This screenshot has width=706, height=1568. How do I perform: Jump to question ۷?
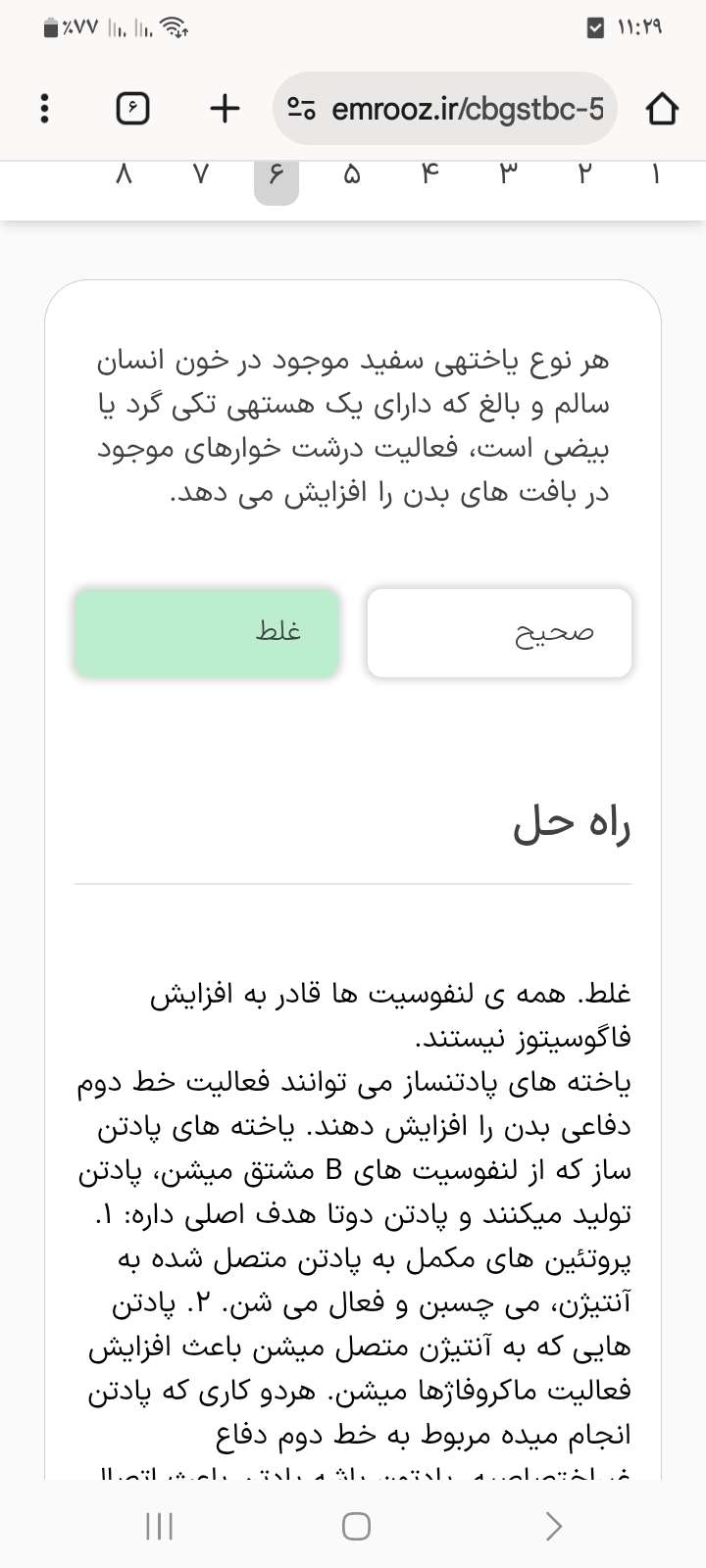pyautogui.click(x=201, y=176)
